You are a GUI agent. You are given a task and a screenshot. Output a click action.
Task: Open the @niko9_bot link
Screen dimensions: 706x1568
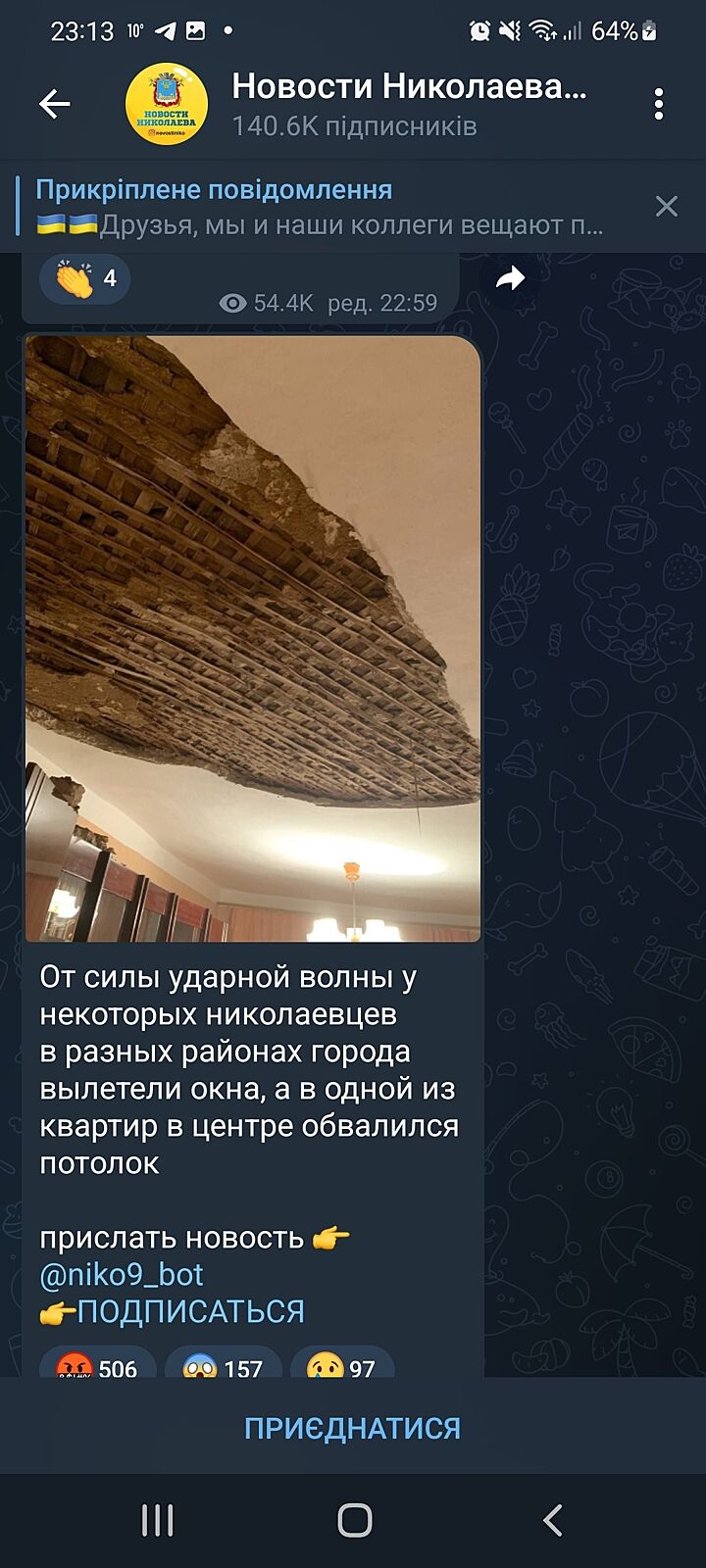point(122,1274)
